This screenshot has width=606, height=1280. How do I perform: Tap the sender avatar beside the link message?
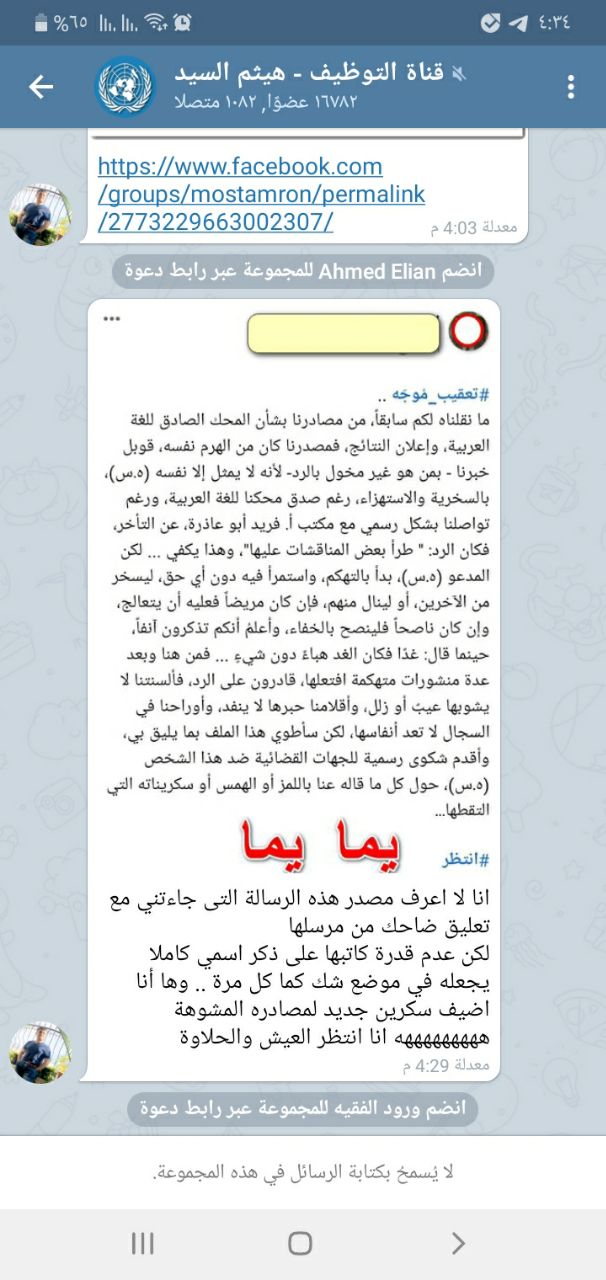point(40,214)
